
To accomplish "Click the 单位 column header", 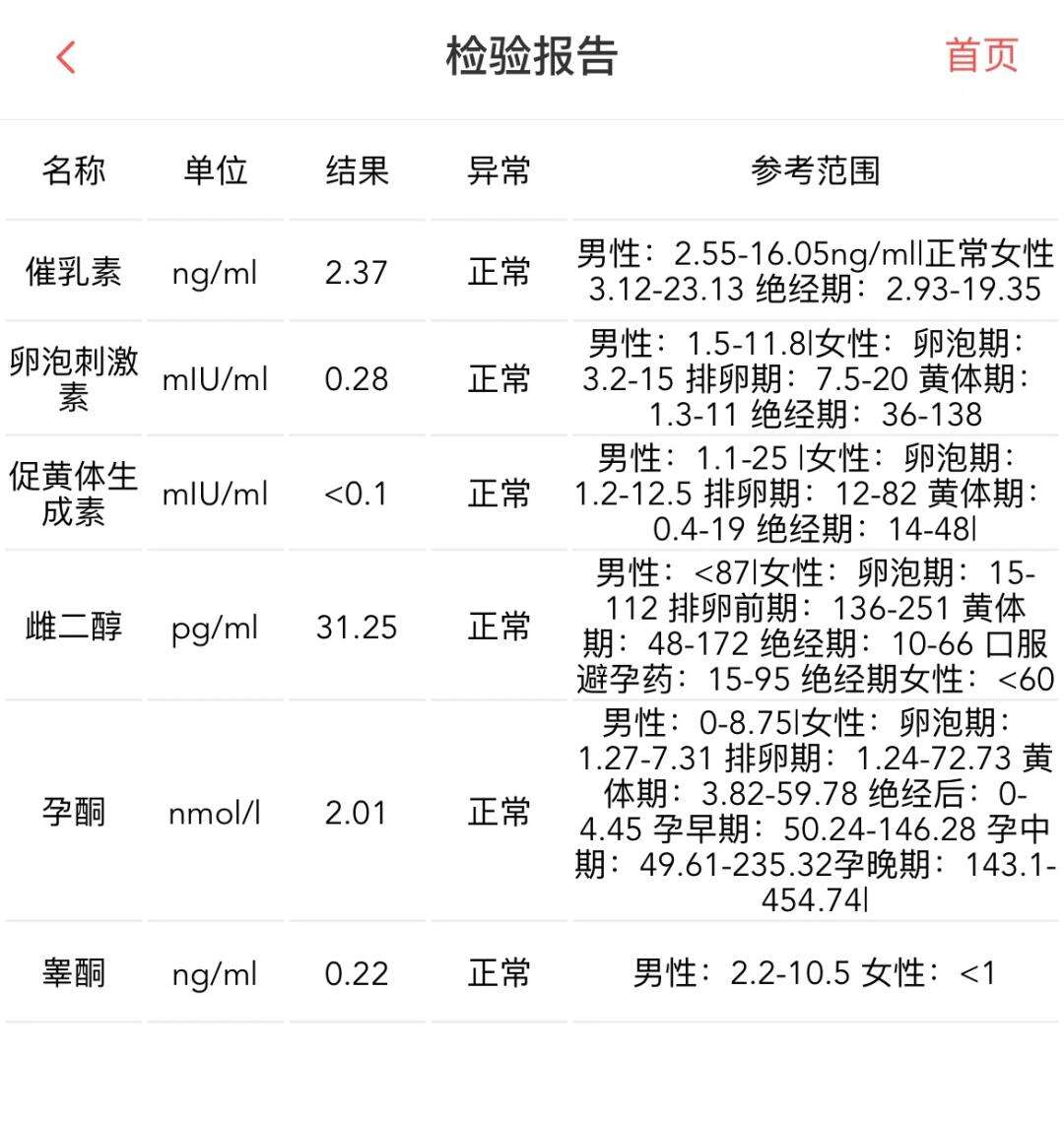I will pos(215,171).
